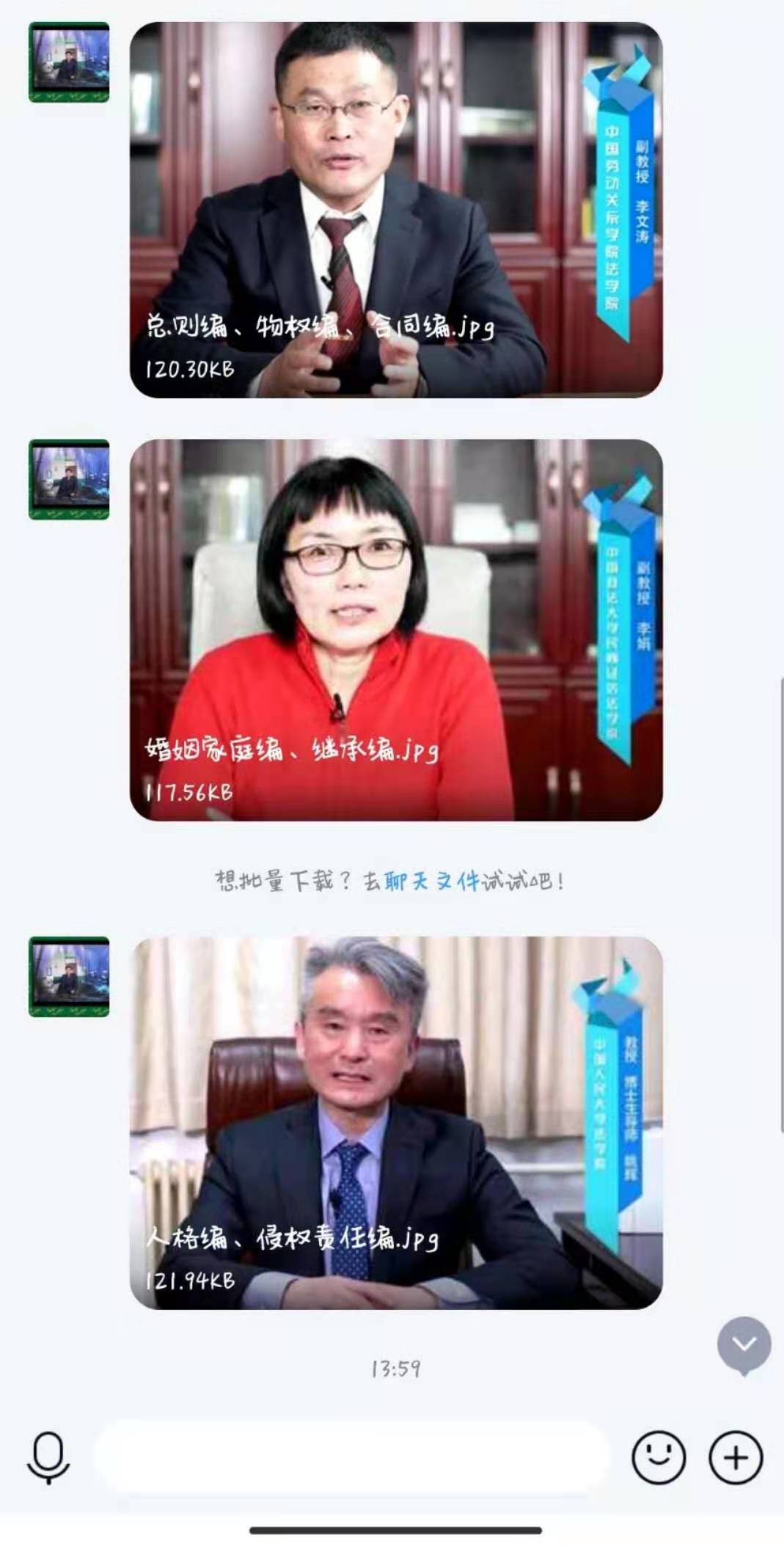Open the 总则编、物权编、合同编.jpg image
The height and width of the screenshot is (1546, 784).
pos(396,210)
